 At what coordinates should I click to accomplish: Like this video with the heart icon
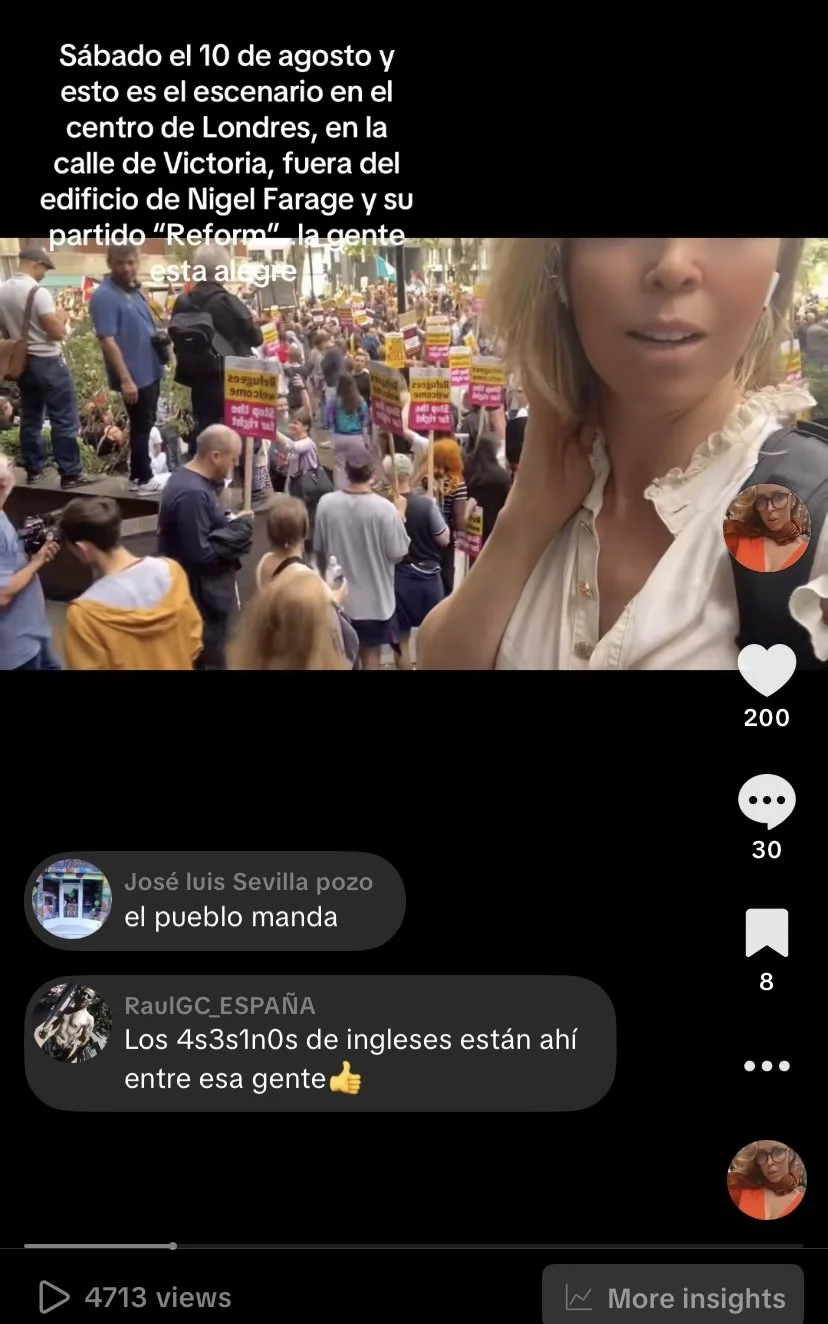pos(767,670)
